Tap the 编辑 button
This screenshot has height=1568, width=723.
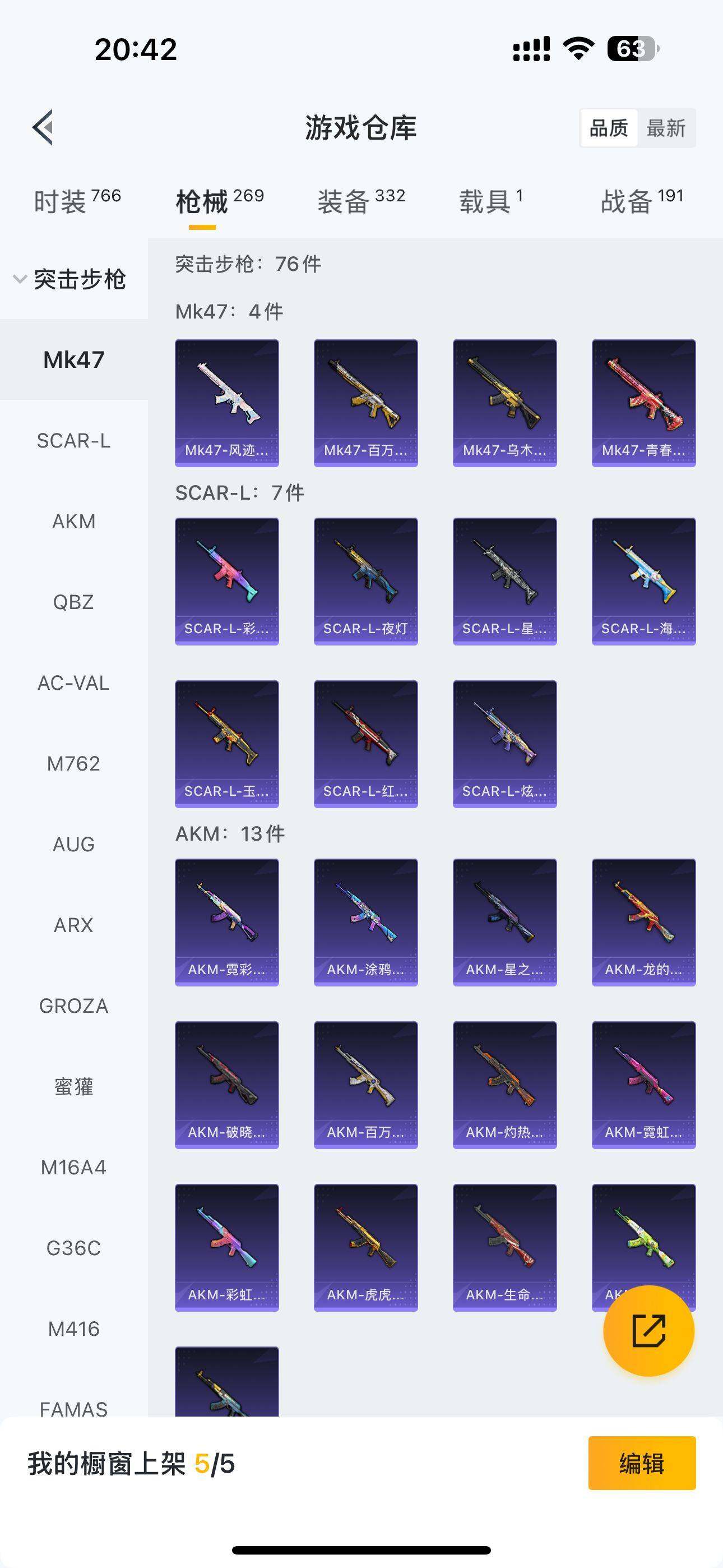pos(641,1463)
